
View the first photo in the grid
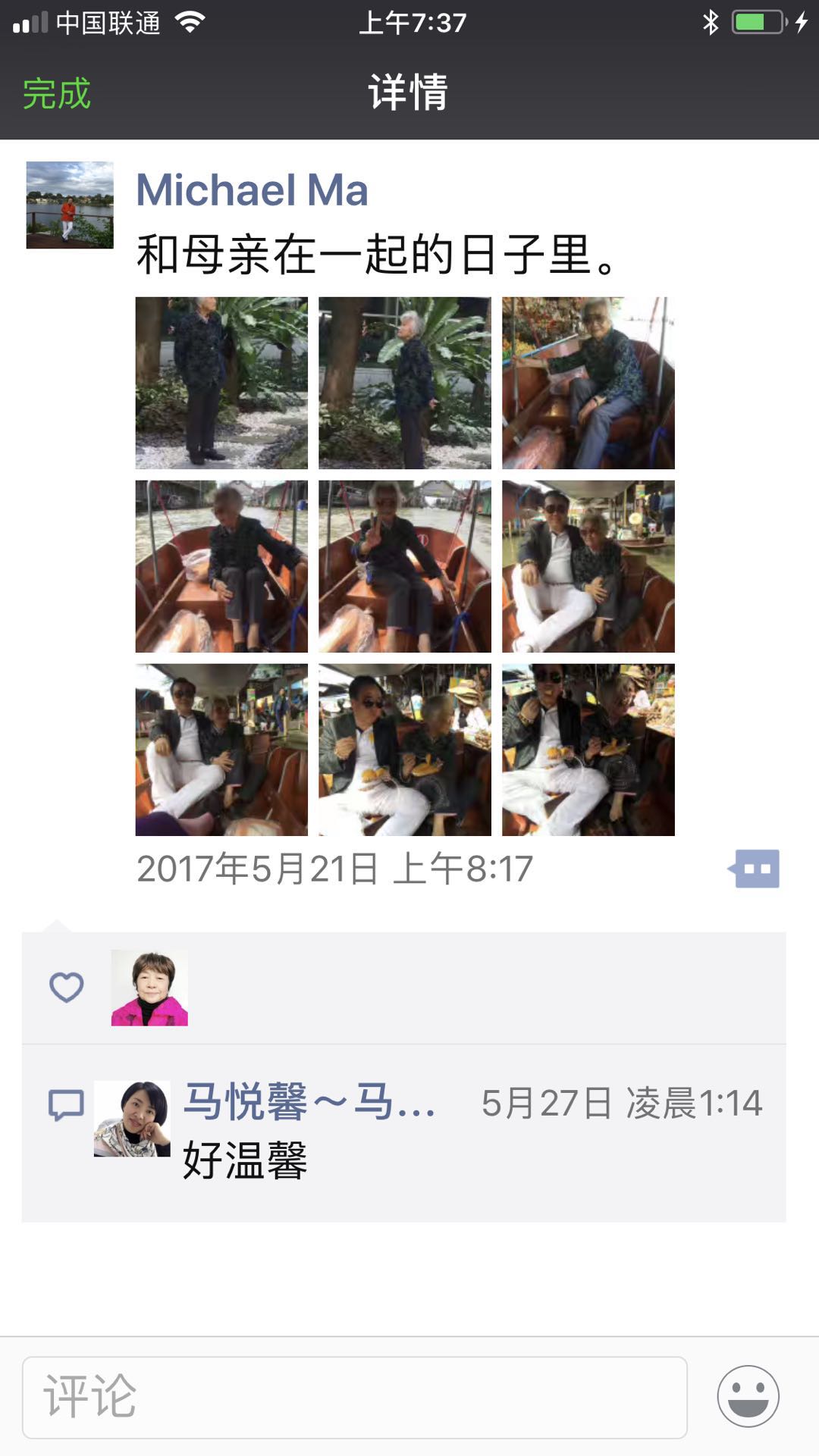(221, 383)
